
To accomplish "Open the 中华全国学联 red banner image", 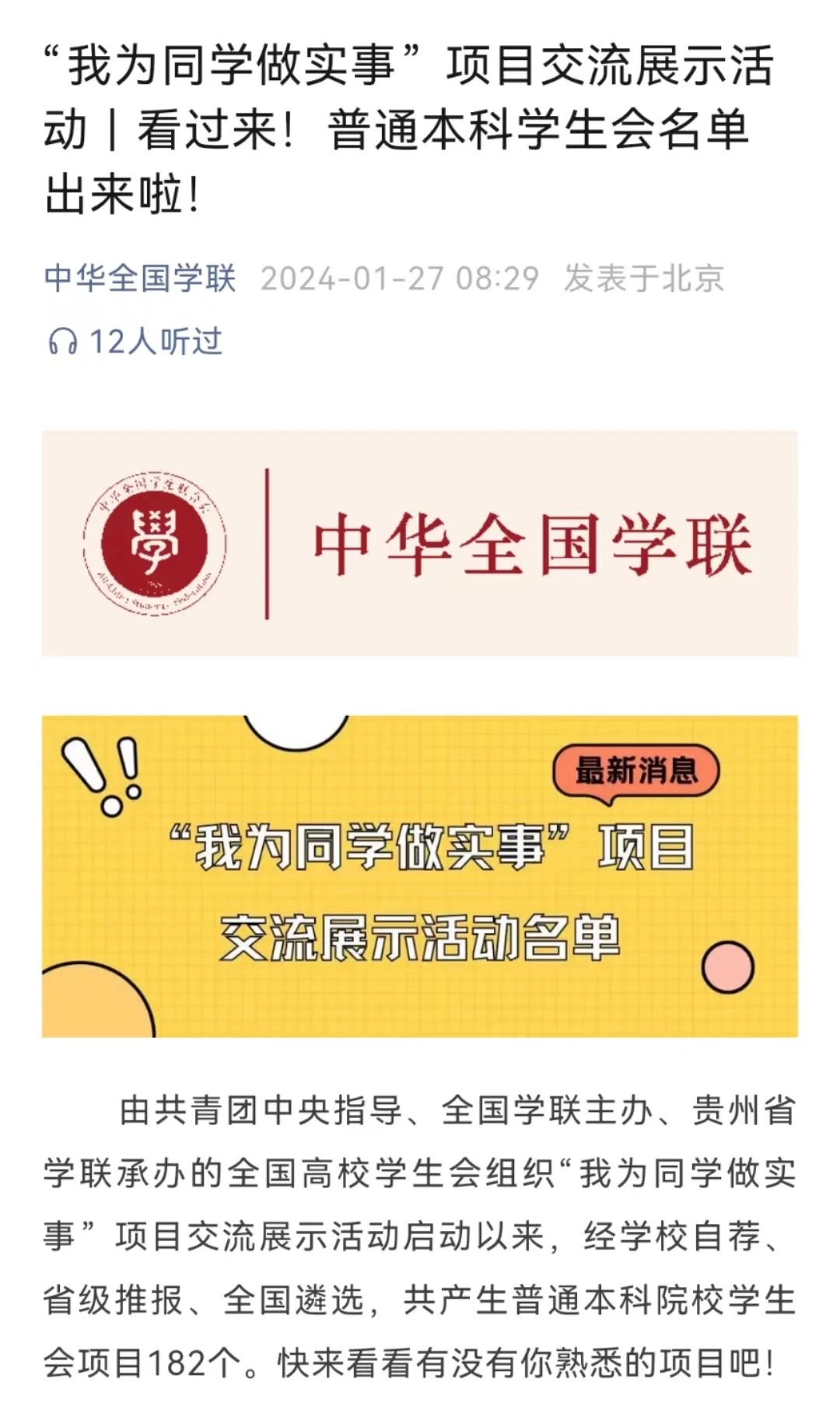I will point(420,543).
